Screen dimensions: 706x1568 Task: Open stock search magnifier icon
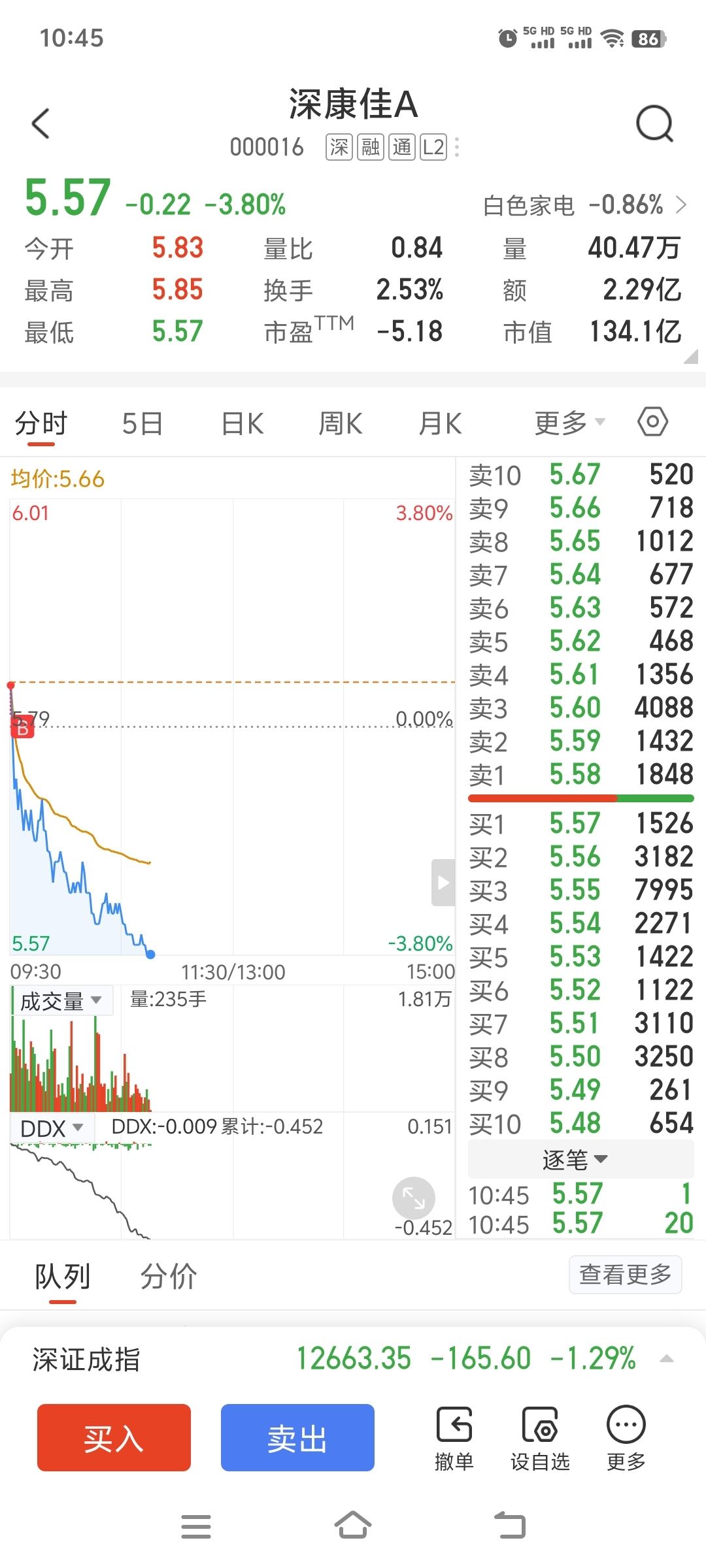[x=654, y=123]
